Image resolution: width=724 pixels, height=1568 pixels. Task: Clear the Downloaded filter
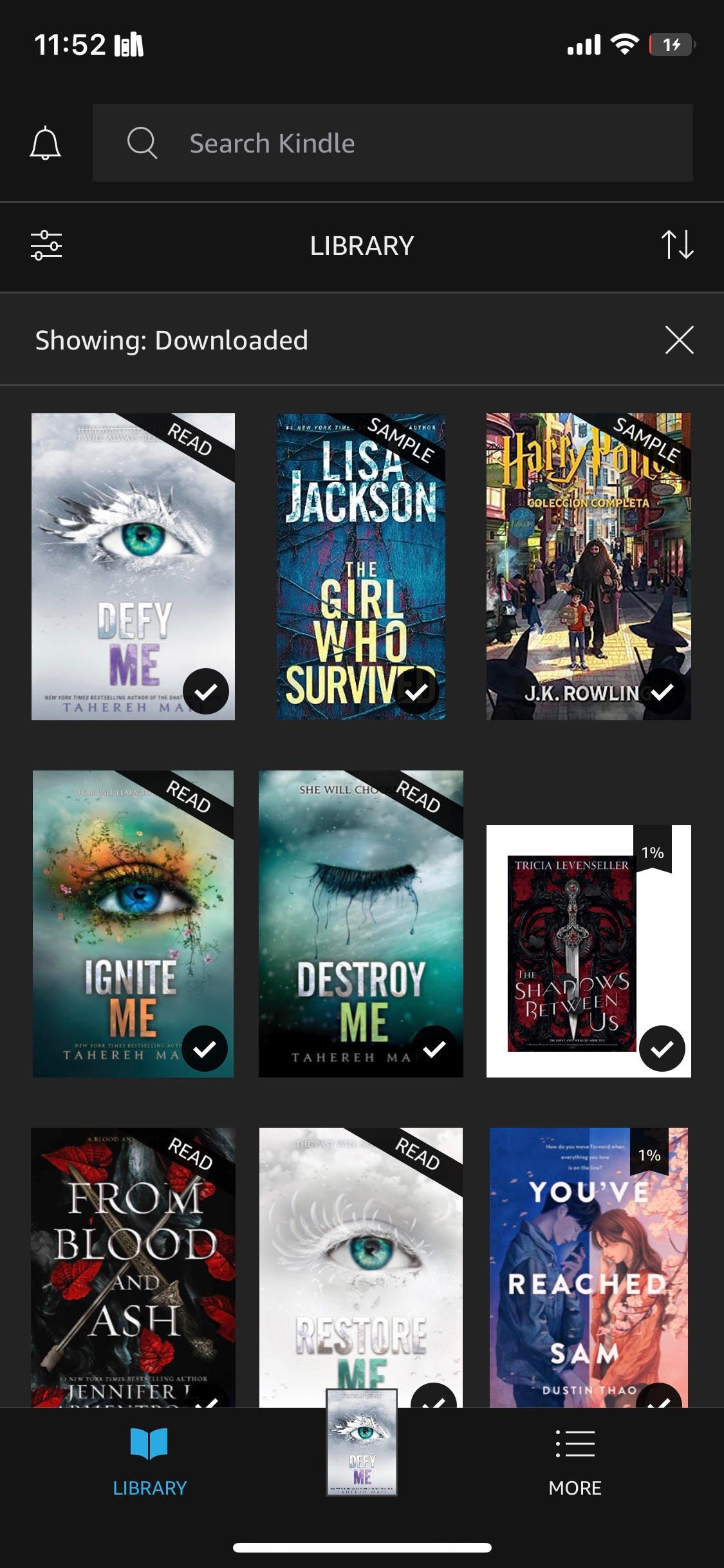pos(679,340)
